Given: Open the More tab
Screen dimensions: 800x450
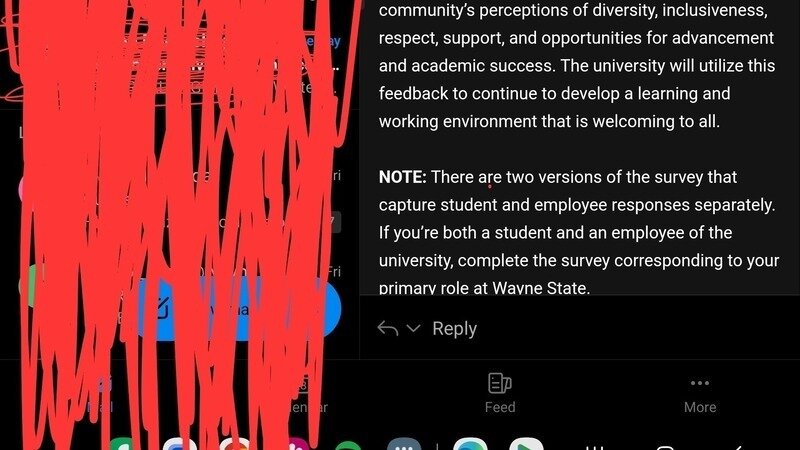Looking at the screenshot, I should (700, 392).
